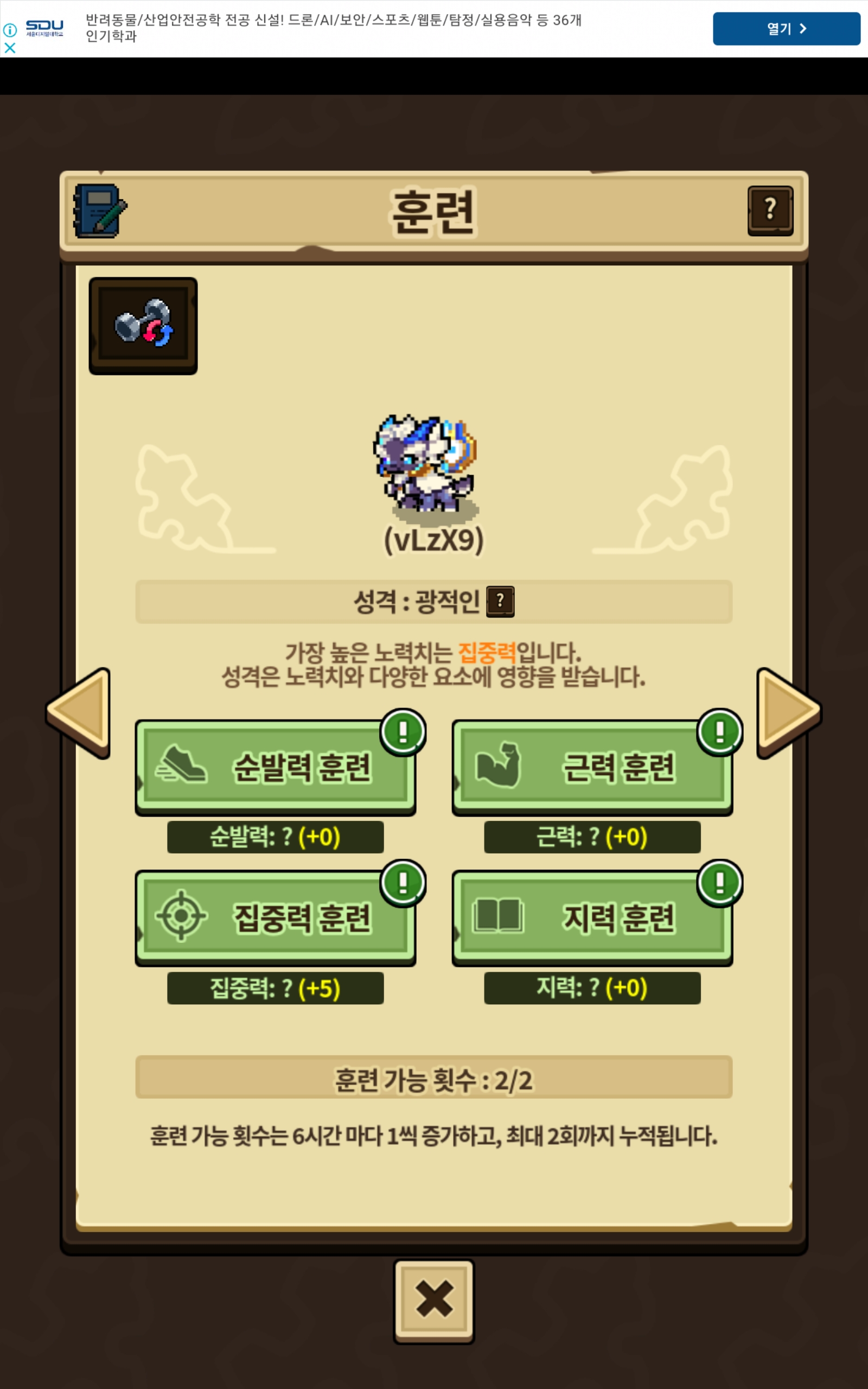Select 지력 훈련
This screenshot has width=868, height=1389.
click(592, 917)
